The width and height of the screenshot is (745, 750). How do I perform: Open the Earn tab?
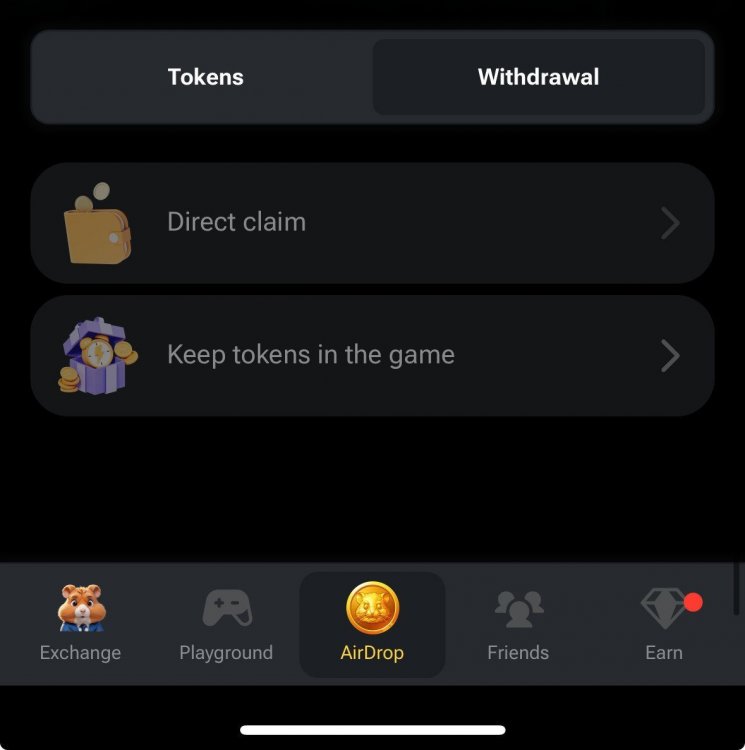coord(664,624)
